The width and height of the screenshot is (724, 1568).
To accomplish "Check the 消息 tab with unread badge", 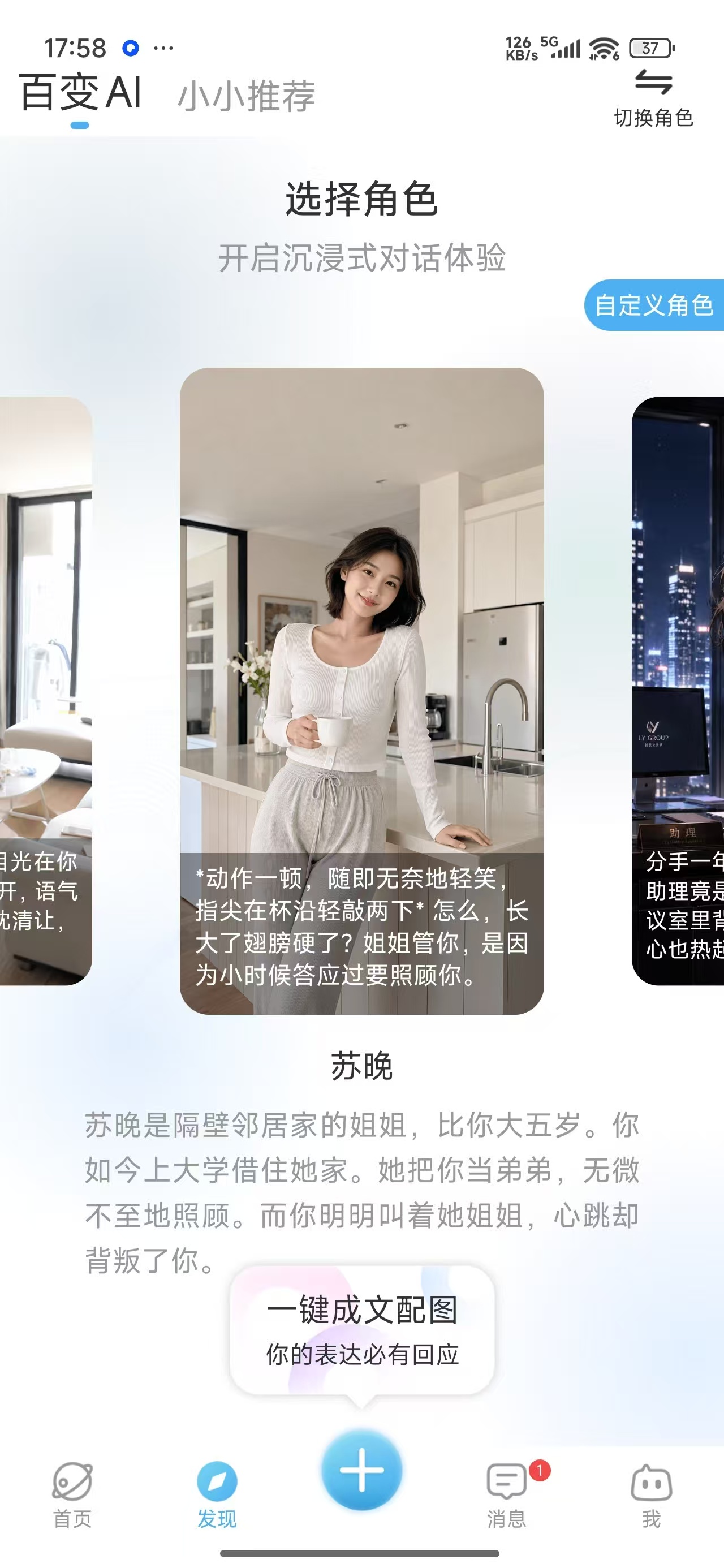I will click(507, 1495).
